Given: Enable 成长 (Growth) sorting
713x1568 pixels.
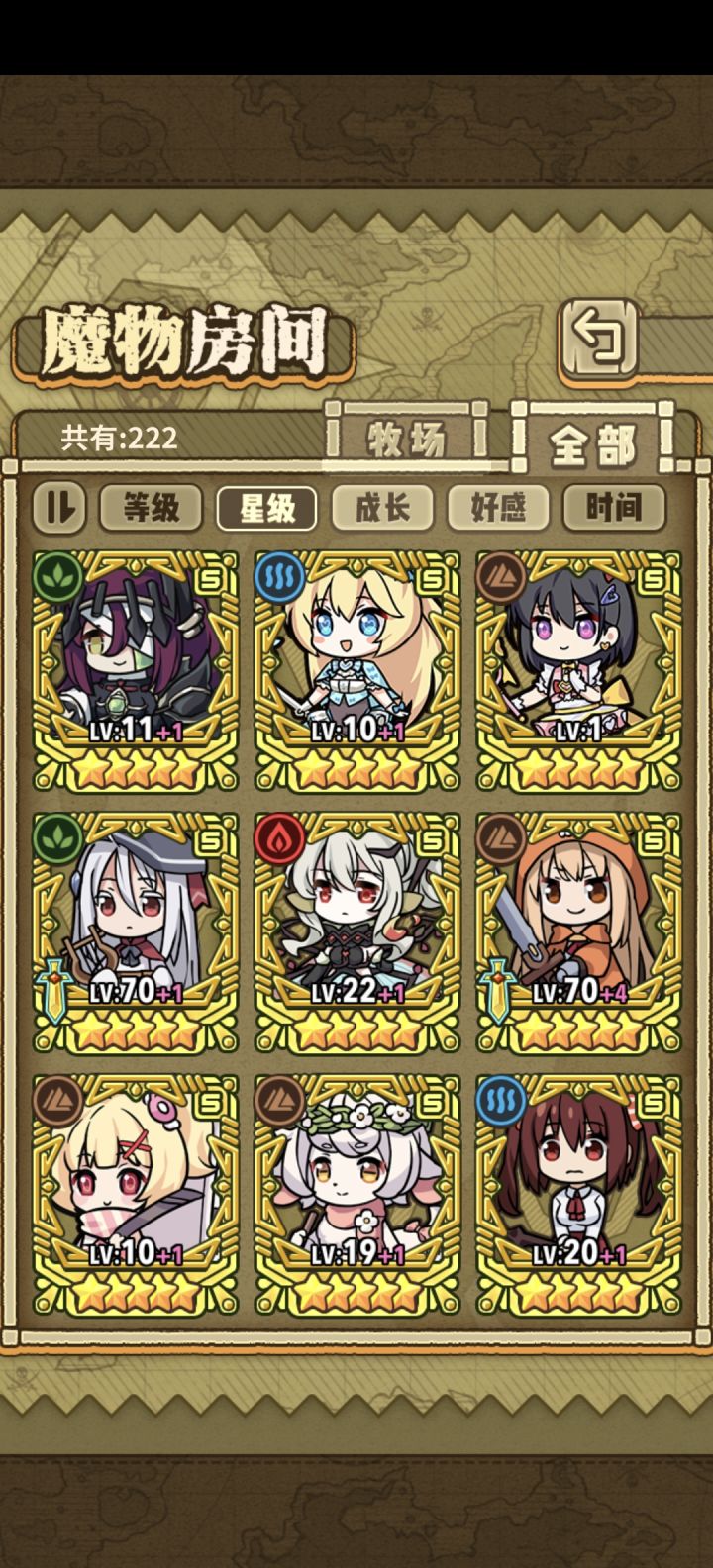Looking at the screenshot, I should 385,507.
